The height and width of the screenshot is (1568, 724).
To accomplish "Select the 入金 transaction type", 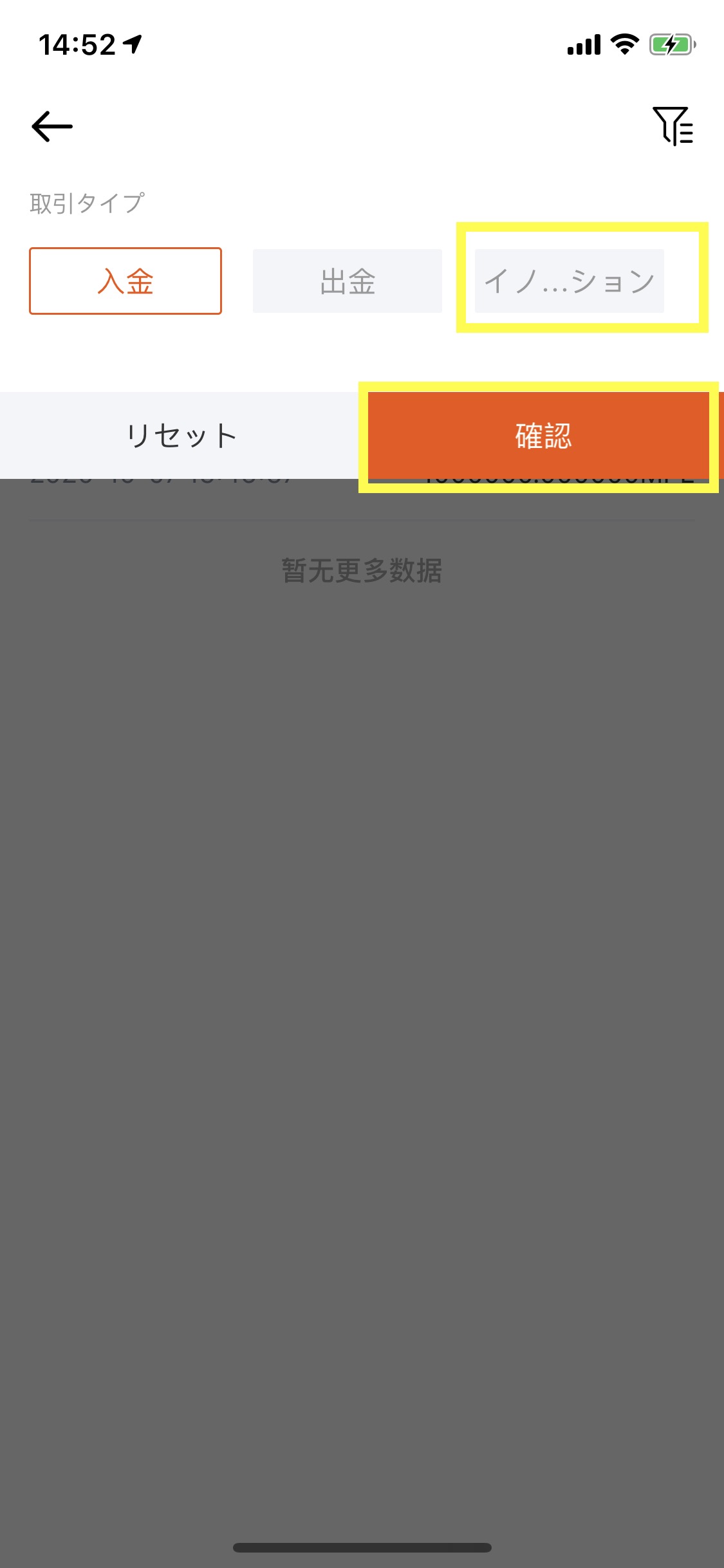I will click(x=125, y=281).
